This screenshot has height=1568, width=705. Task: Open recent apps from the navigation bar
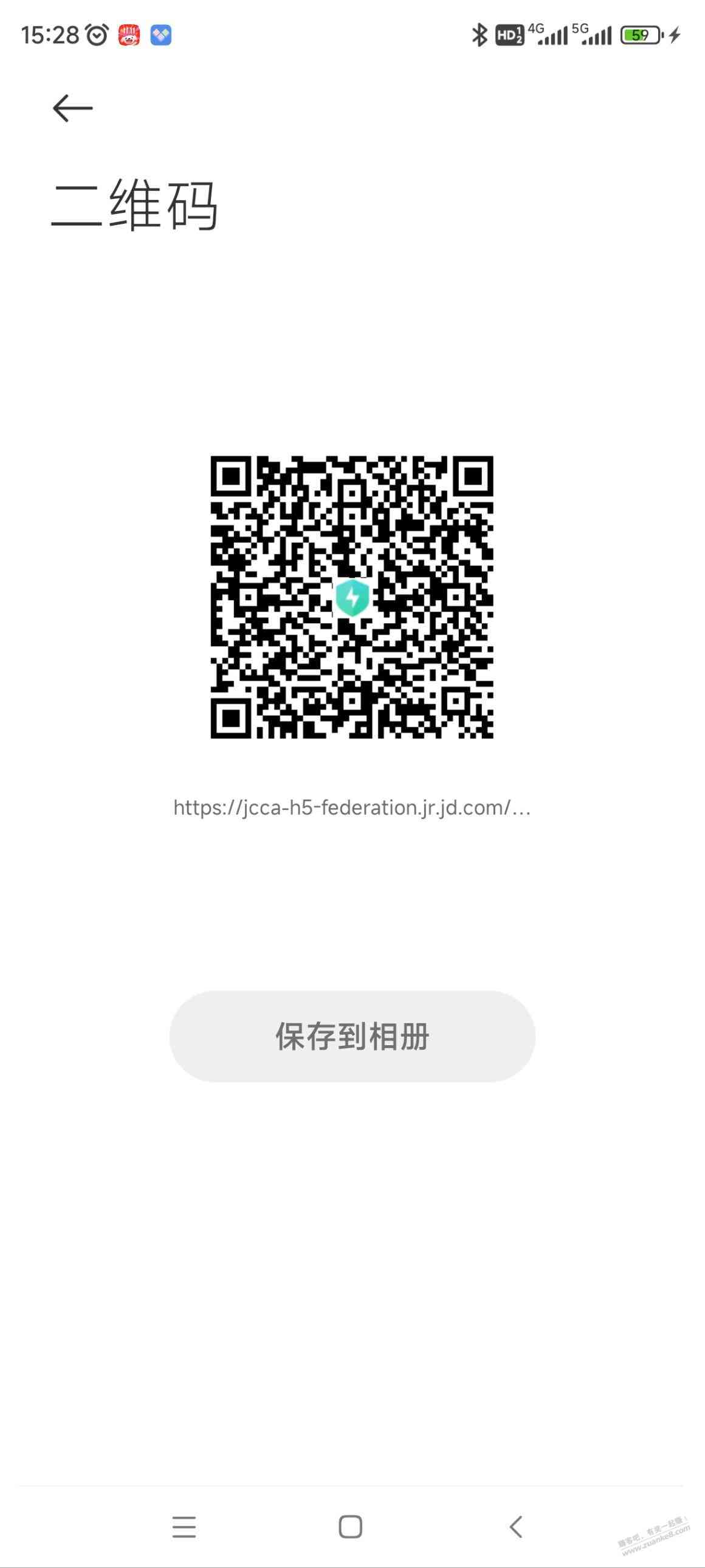184,1527
